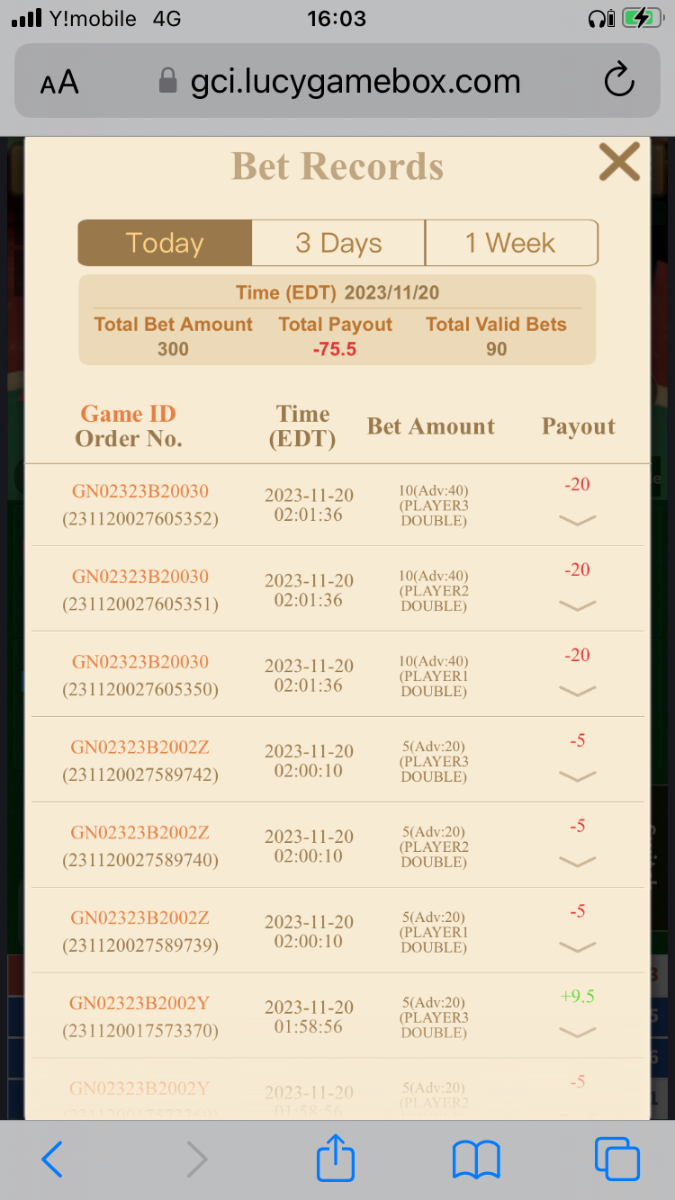Expand details for order 231120027589739
This screenshot has width=675, height=1200.
point(578,947)
